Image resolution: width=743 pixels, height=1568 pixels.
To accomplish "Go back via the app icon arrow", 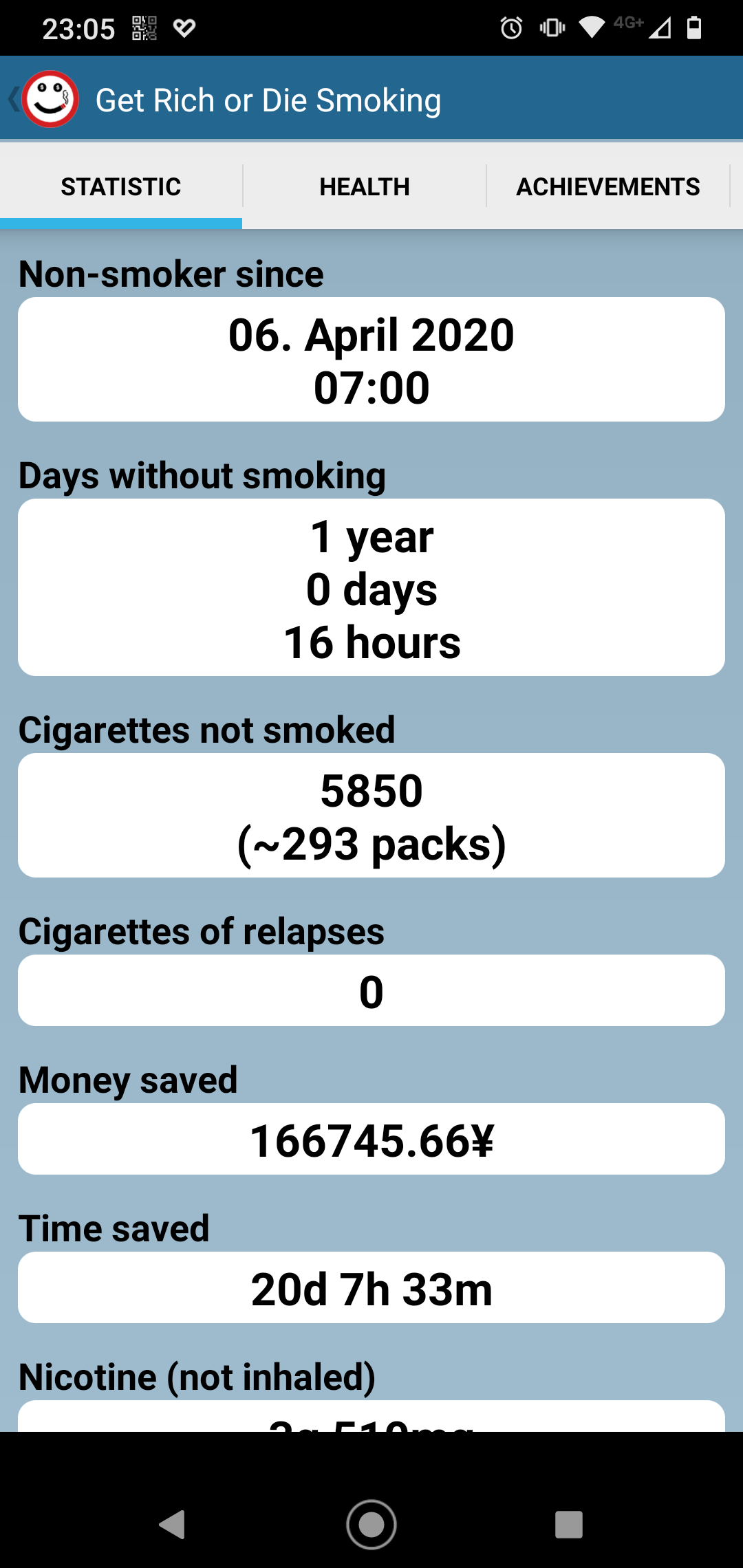I will click(x=43, y=100).
